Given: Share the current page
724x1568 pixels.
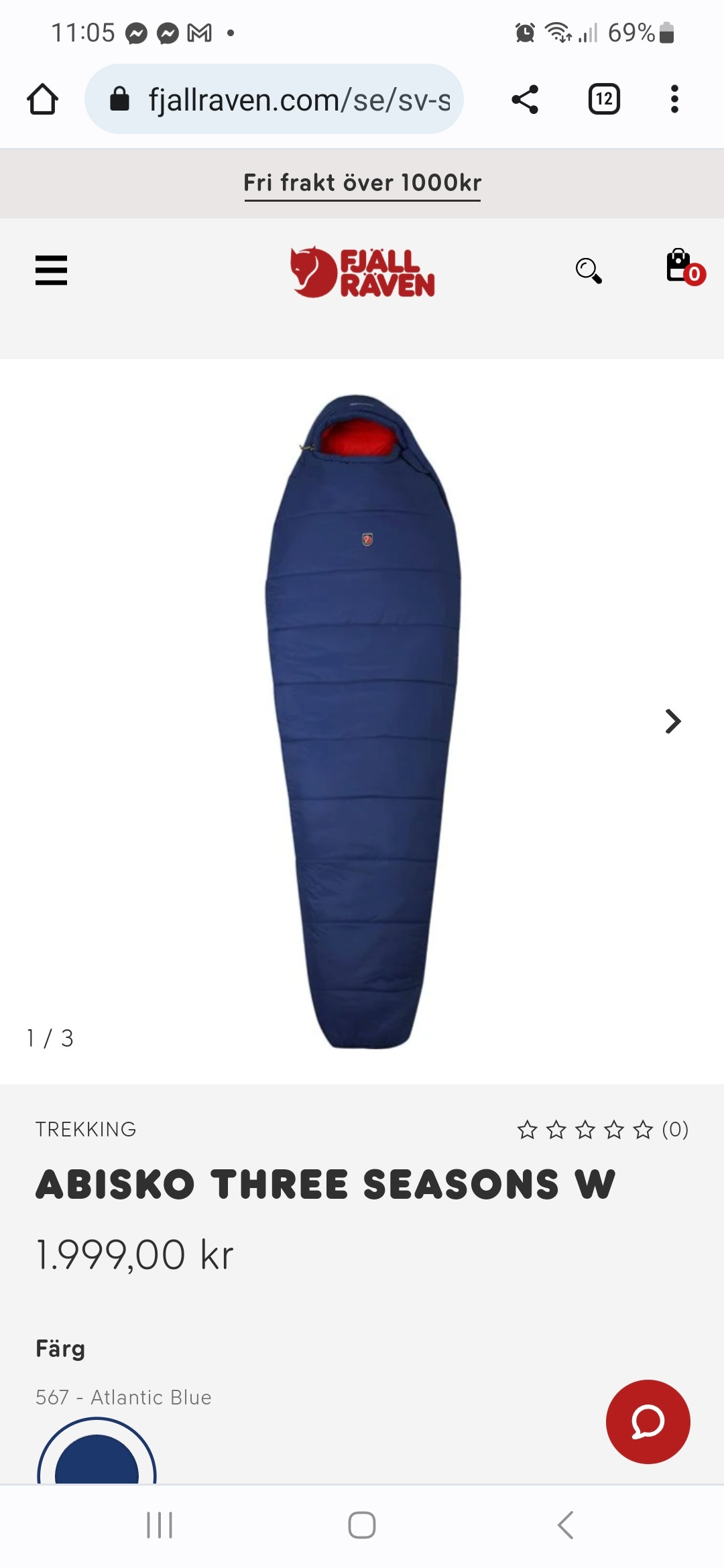Looking at the screenshot, I should pyautogui.click(x=526, y=99).
